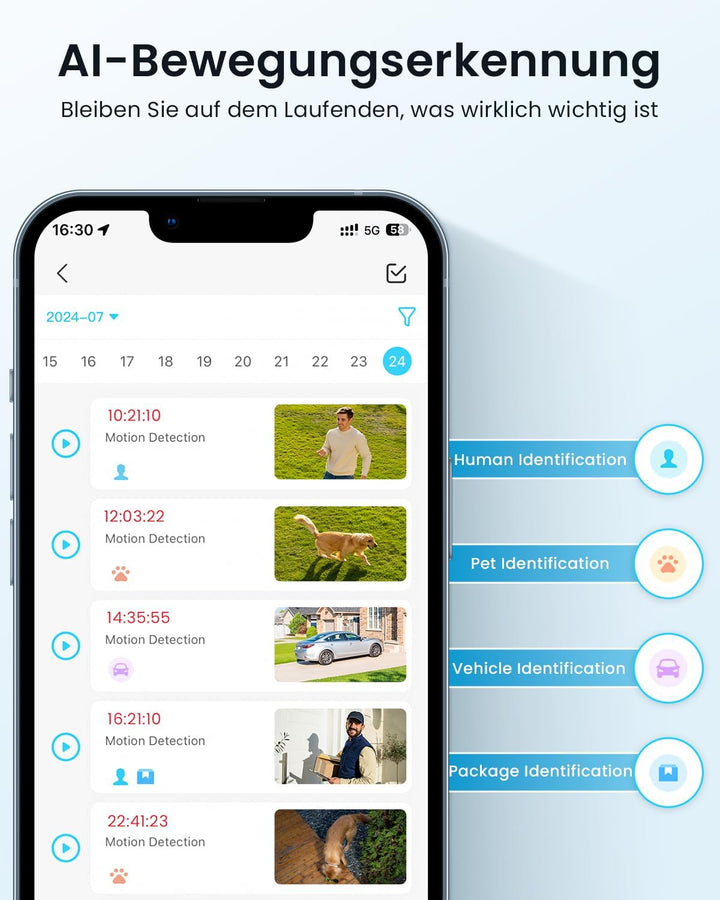Screen dimensions: 720x900
Task: Click the Vehicle Identification banner label
Action: click(x=540, y=668)
